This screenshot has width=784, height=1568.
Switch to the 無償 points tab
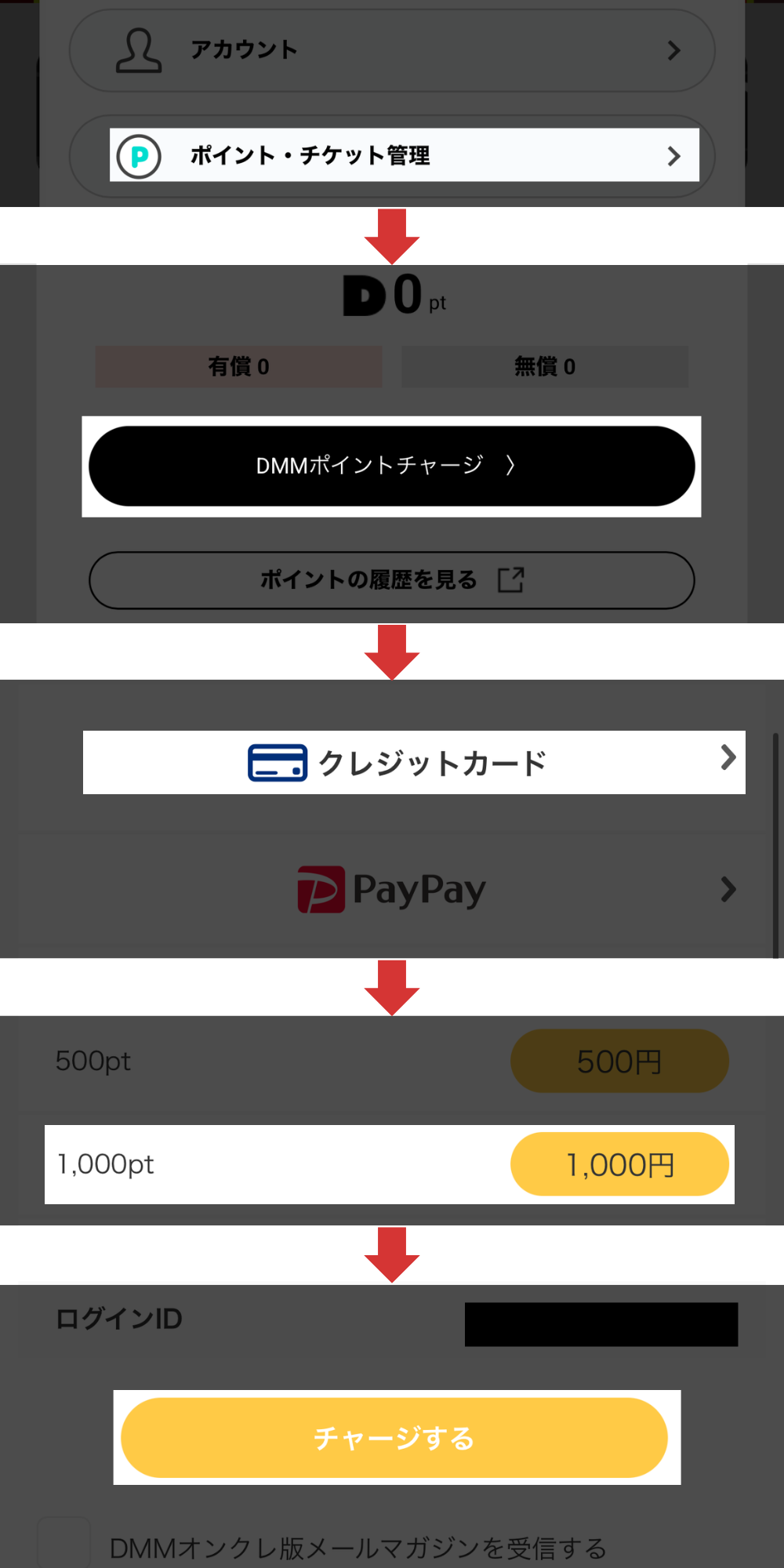[x=544, y=366]
